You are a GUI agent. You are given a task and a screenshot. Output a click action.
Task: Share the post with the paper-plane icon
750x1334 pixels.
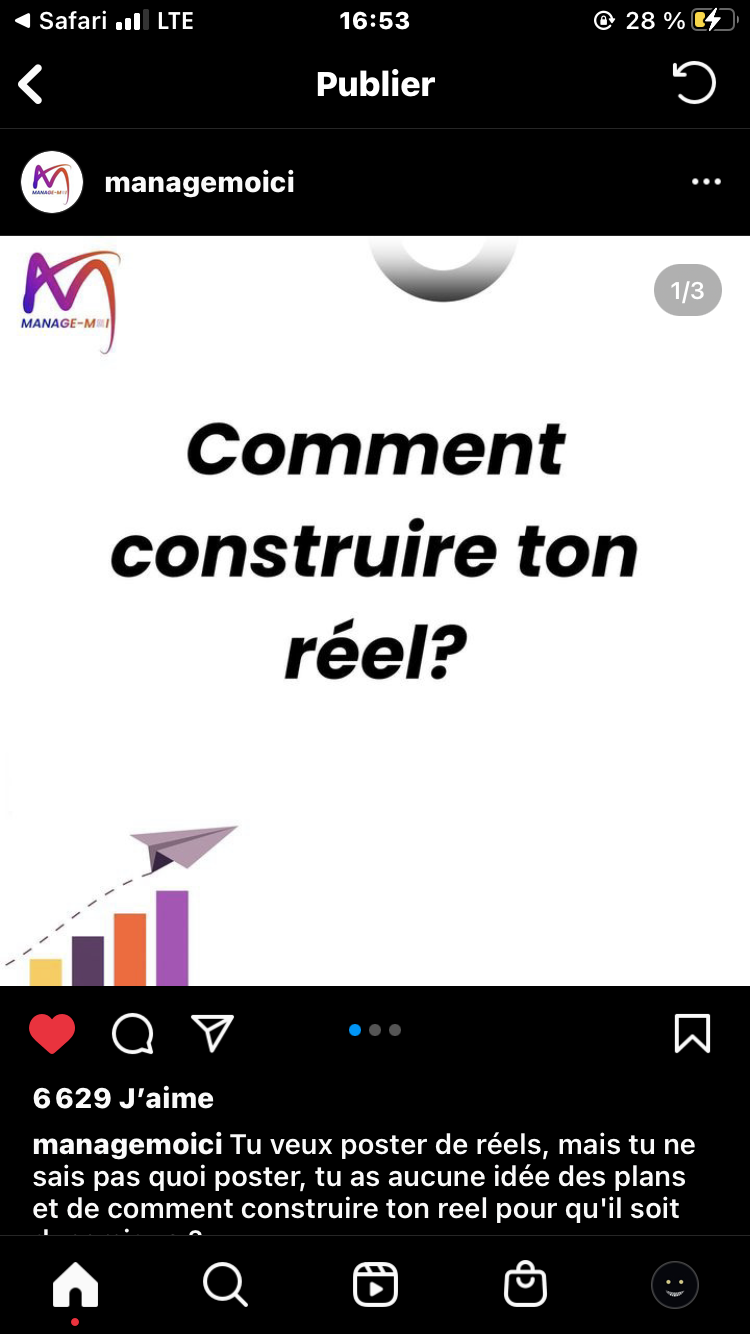point(212,1033)
